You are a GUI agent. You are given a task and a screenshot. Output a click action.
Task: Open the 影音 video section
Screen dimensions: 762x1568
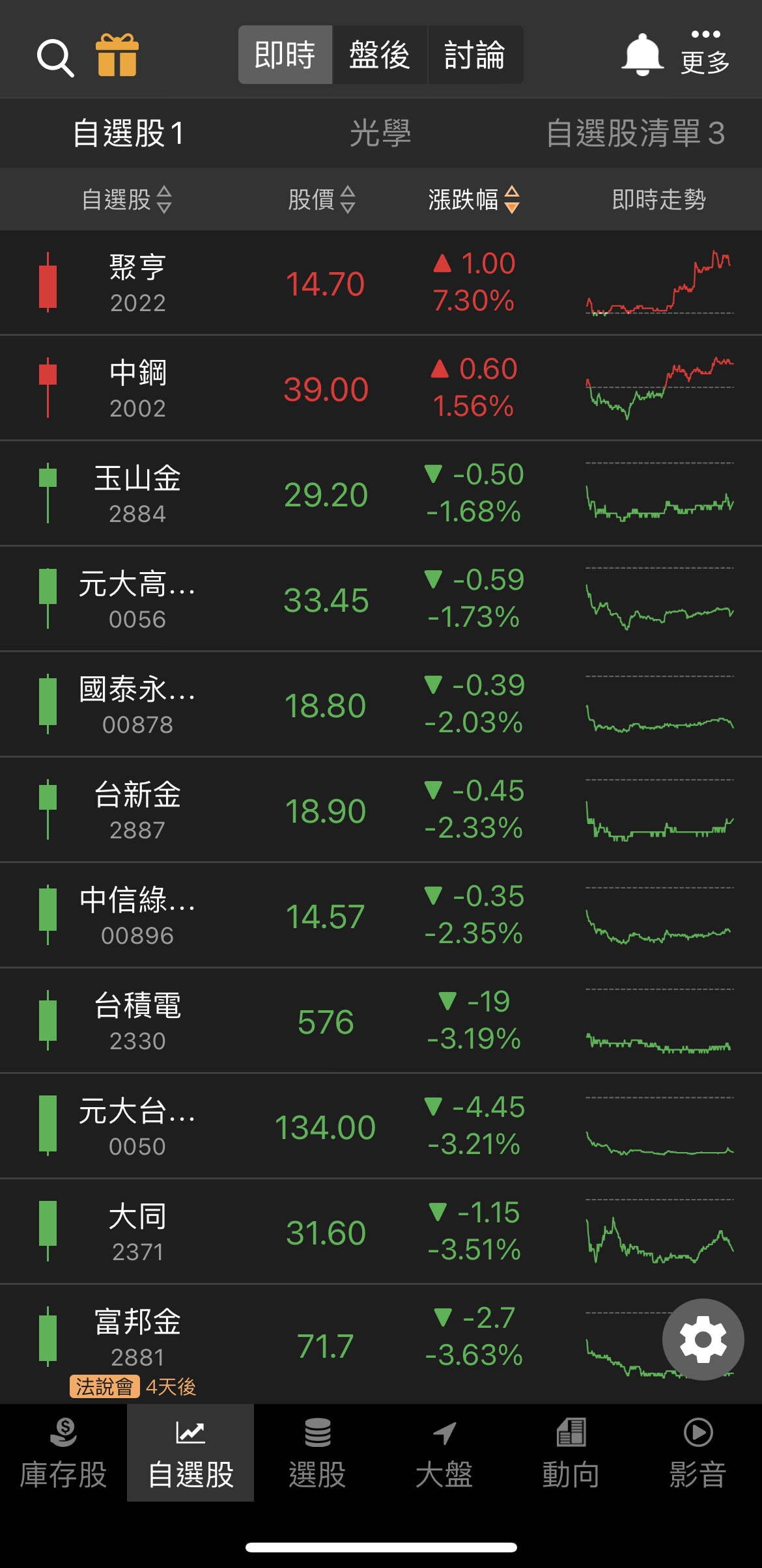(x=698, y=1465)
